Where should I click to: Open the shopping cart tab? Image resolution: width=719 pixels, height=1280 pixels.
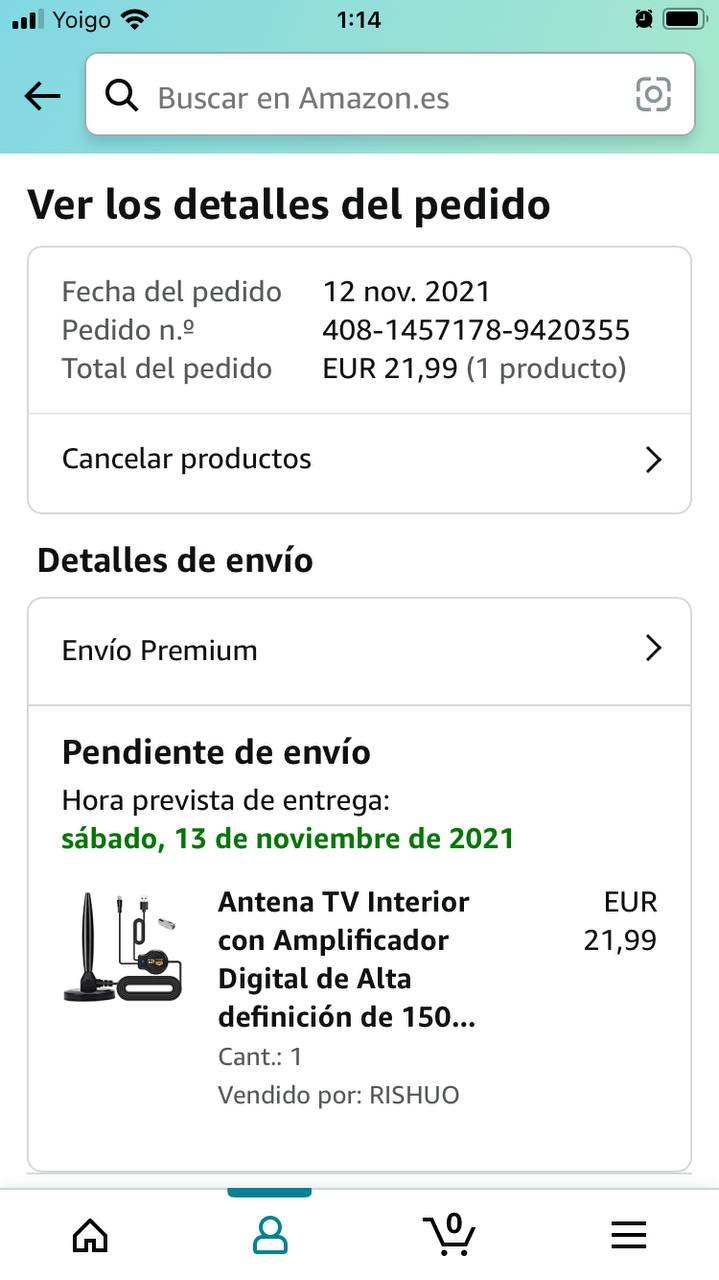click(449, 1235)
